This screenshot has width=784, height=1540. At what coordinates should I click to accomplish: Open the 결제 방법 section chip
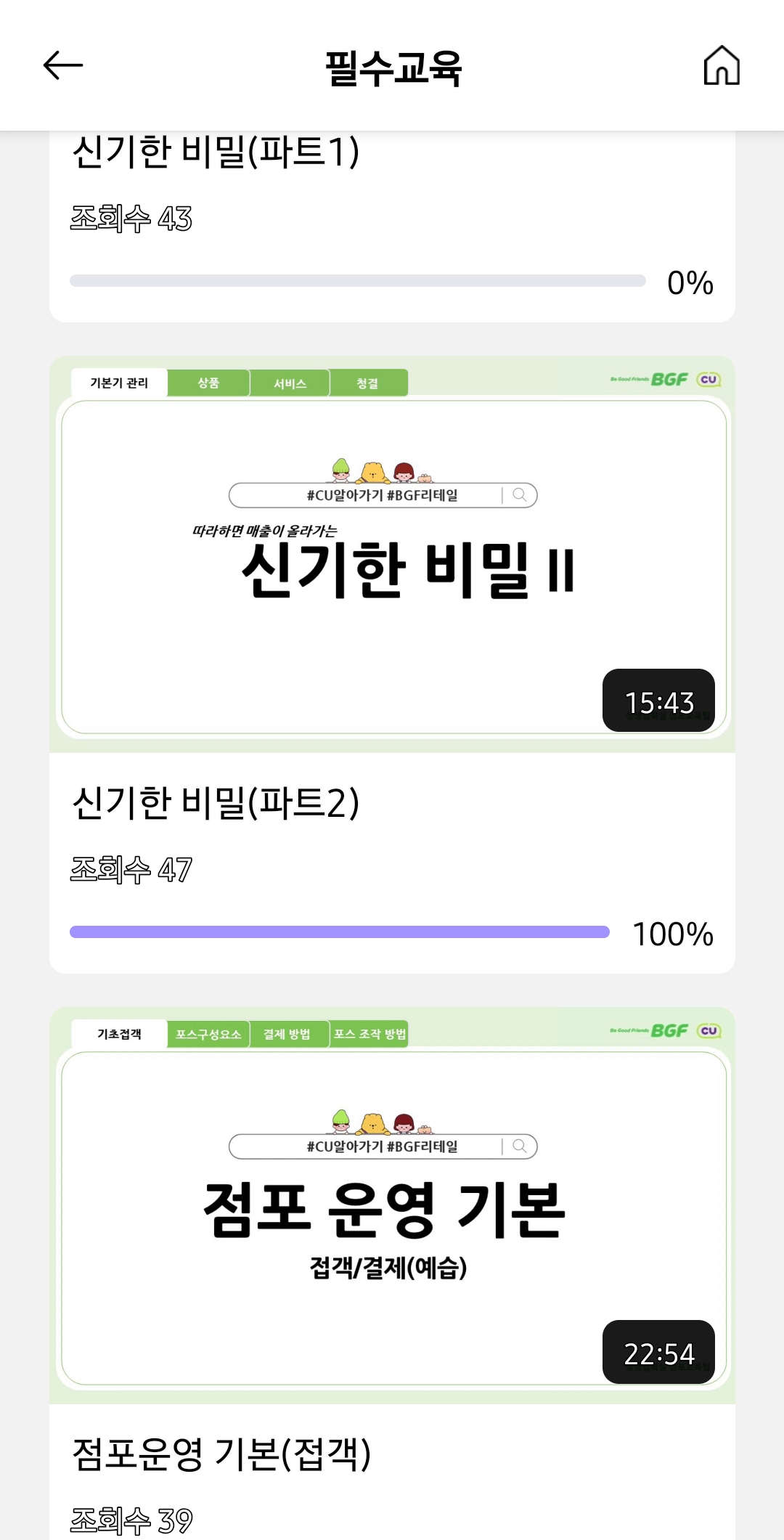290,1034
